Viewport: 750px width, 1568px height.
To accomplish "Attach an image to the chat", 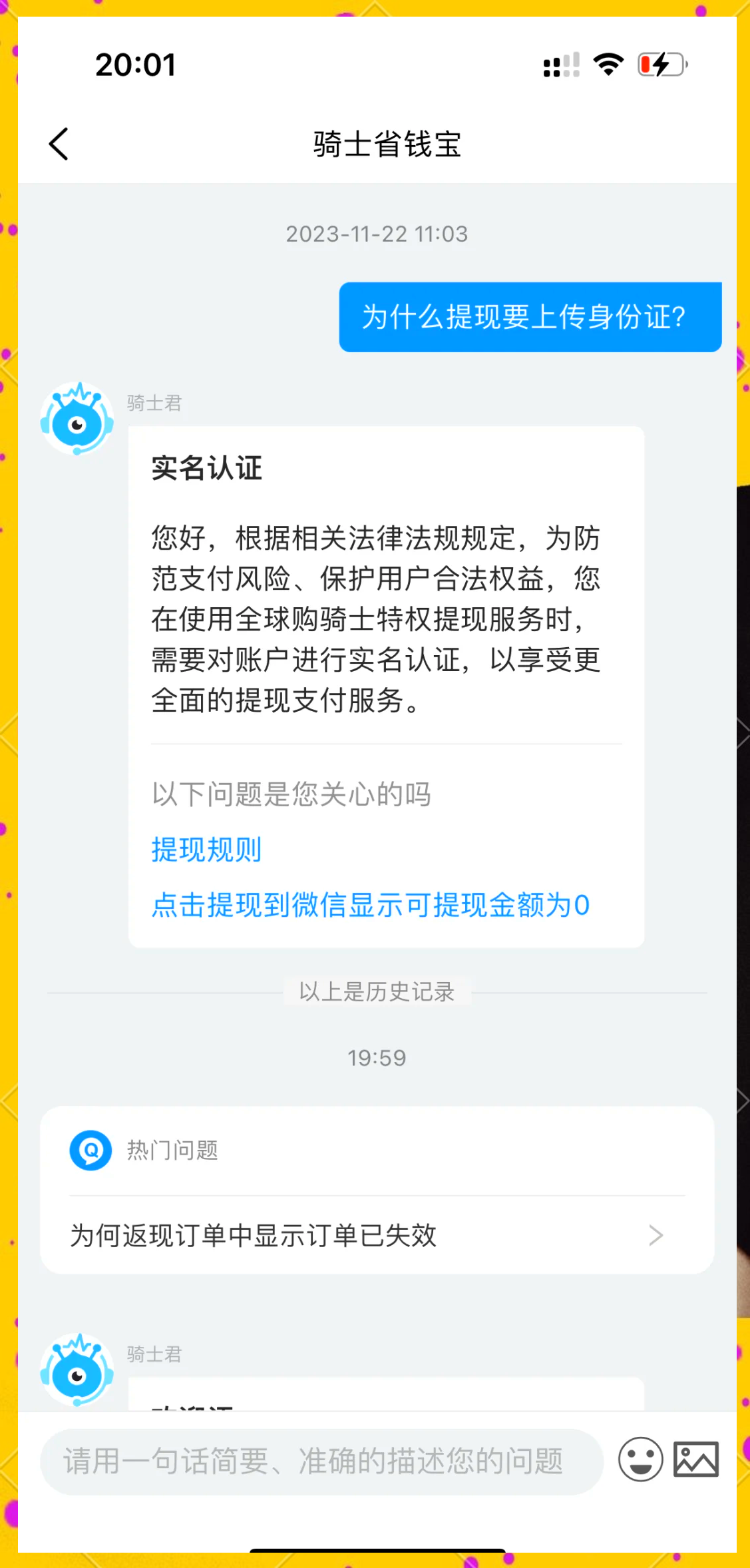I will [x=696, y=1459].
